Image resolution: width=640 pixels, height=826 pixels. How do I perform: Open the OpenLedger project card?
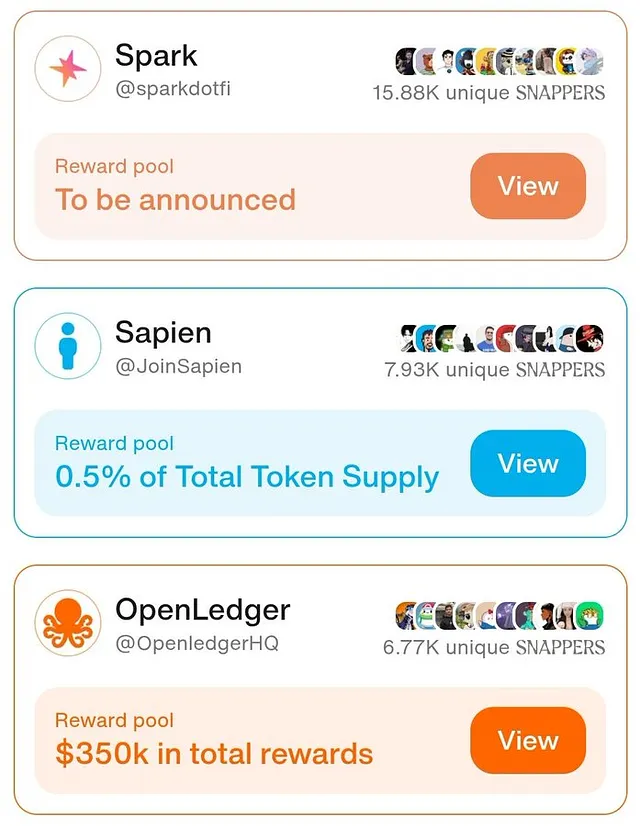click(x=202, y=610)
